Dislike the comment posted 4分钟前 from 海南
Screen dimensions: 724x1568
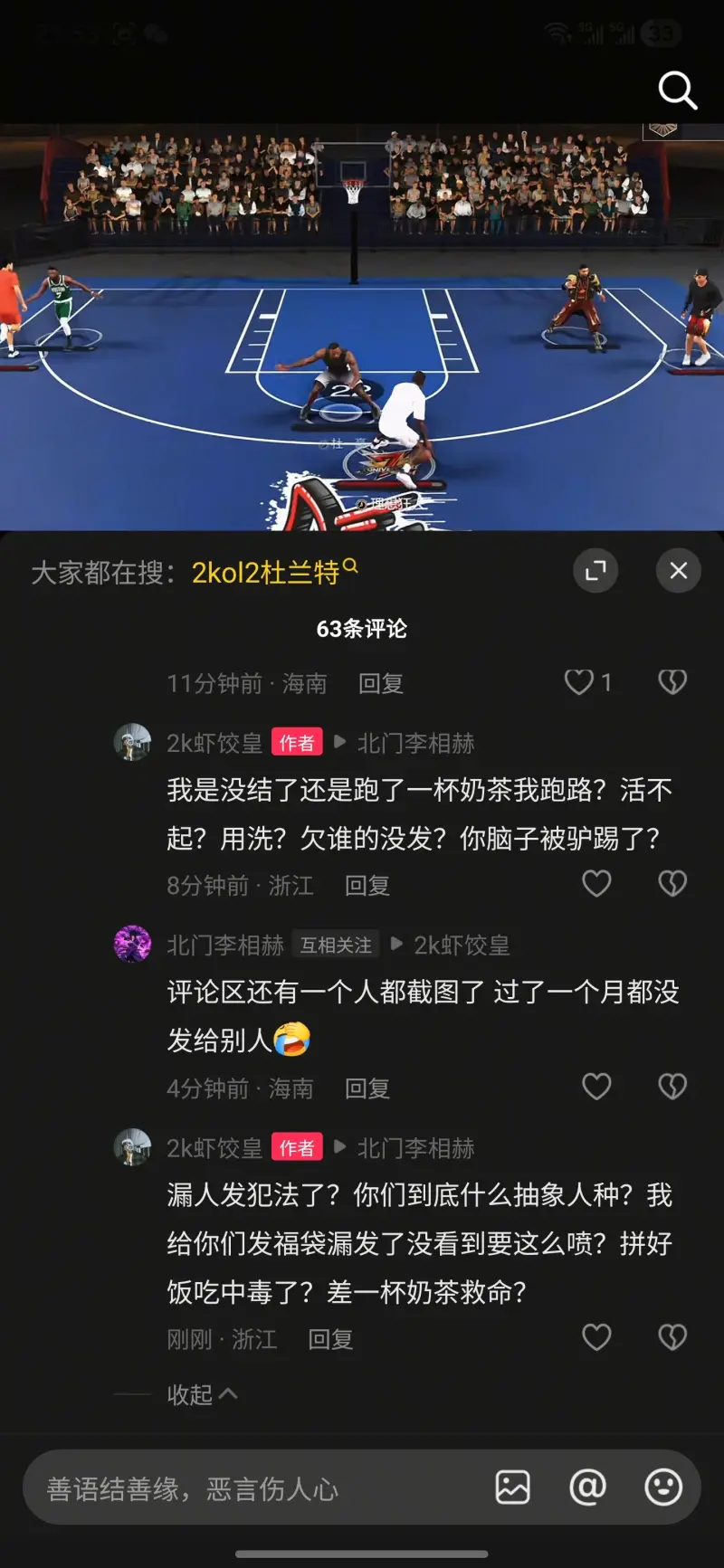pyautogui.click(x=672, y=1087)
